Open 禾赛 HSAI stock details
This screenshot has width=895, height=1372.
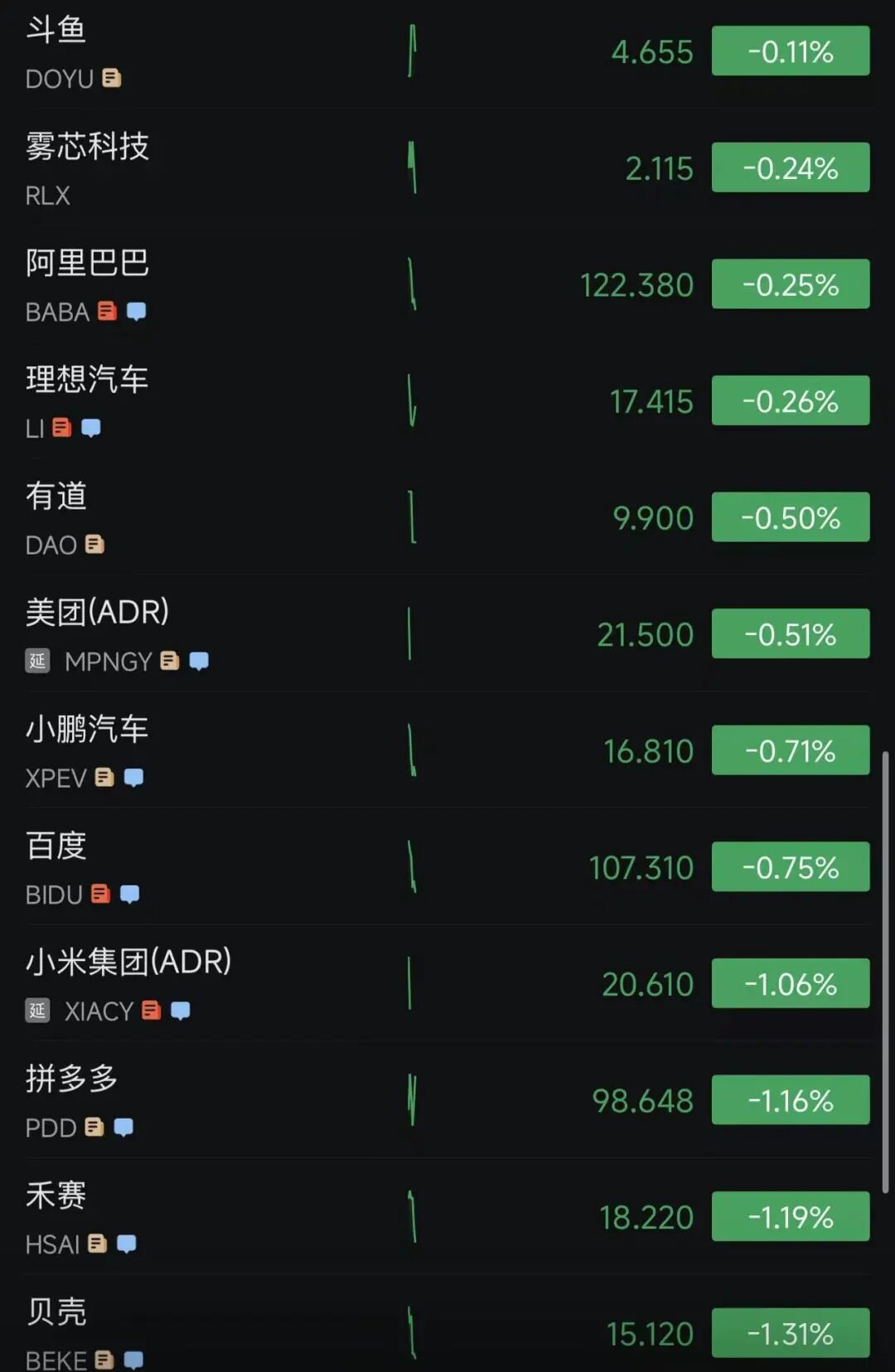pos(447,1217)
